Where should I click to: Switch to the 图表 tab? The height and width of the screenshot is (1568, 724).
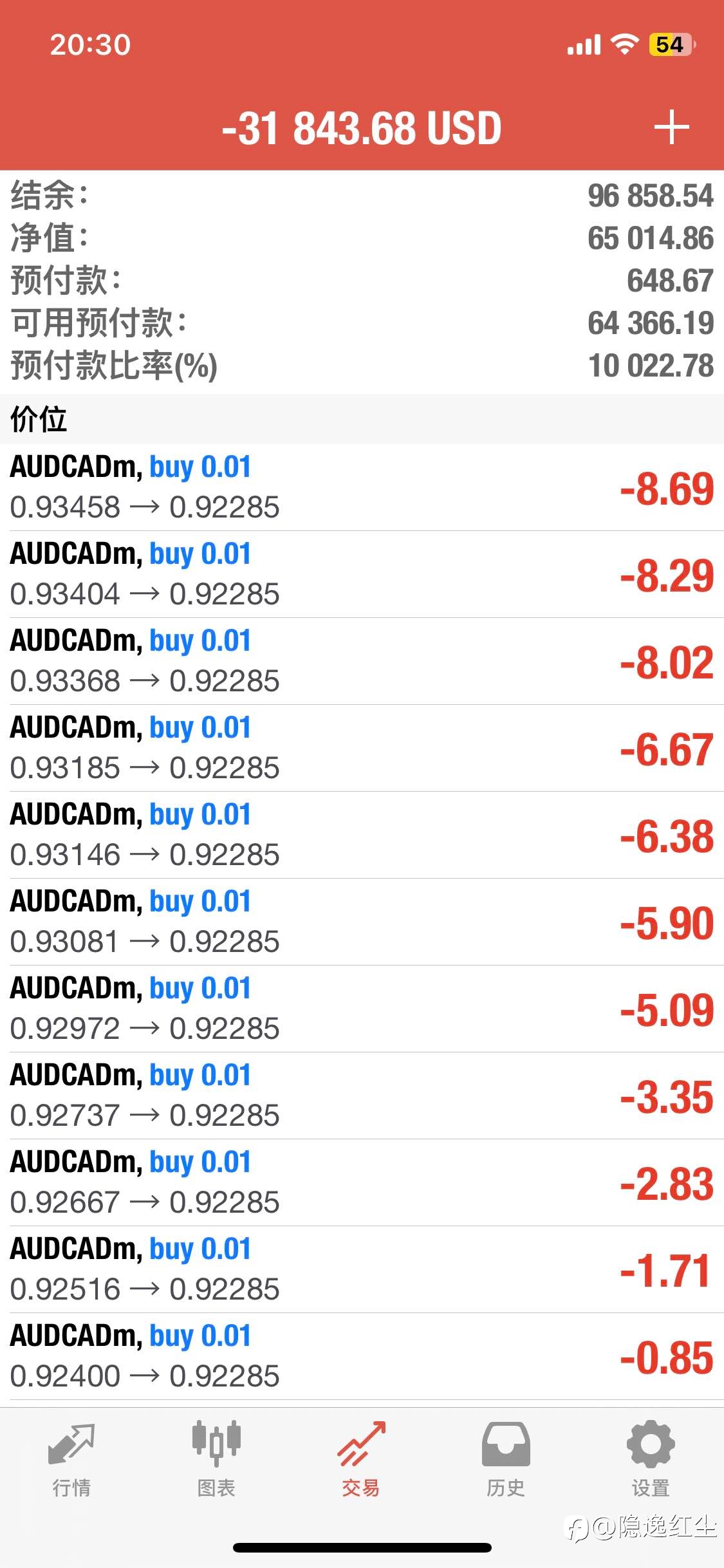(216, 1459)
